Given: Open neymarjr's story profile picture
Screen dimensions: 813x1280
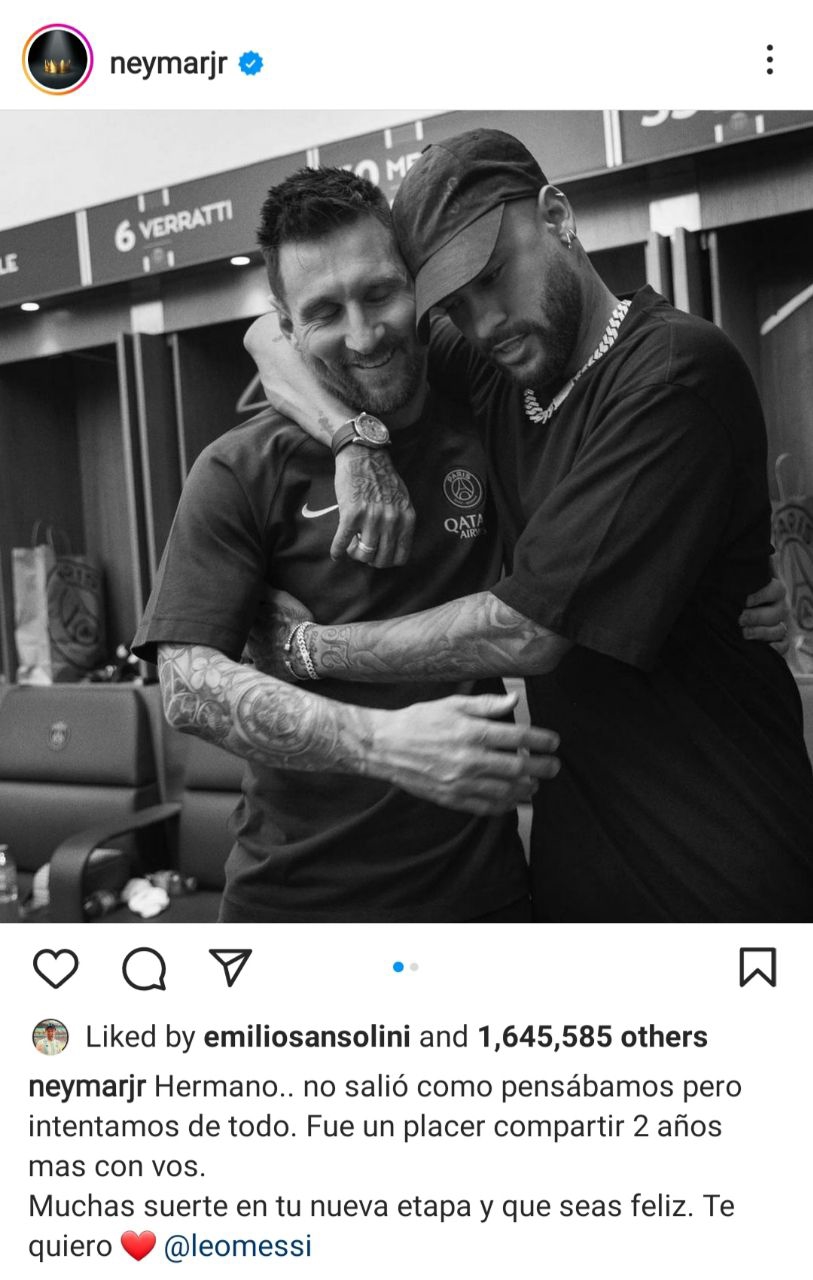Looking at the screenshot, I should coord(57,61).
